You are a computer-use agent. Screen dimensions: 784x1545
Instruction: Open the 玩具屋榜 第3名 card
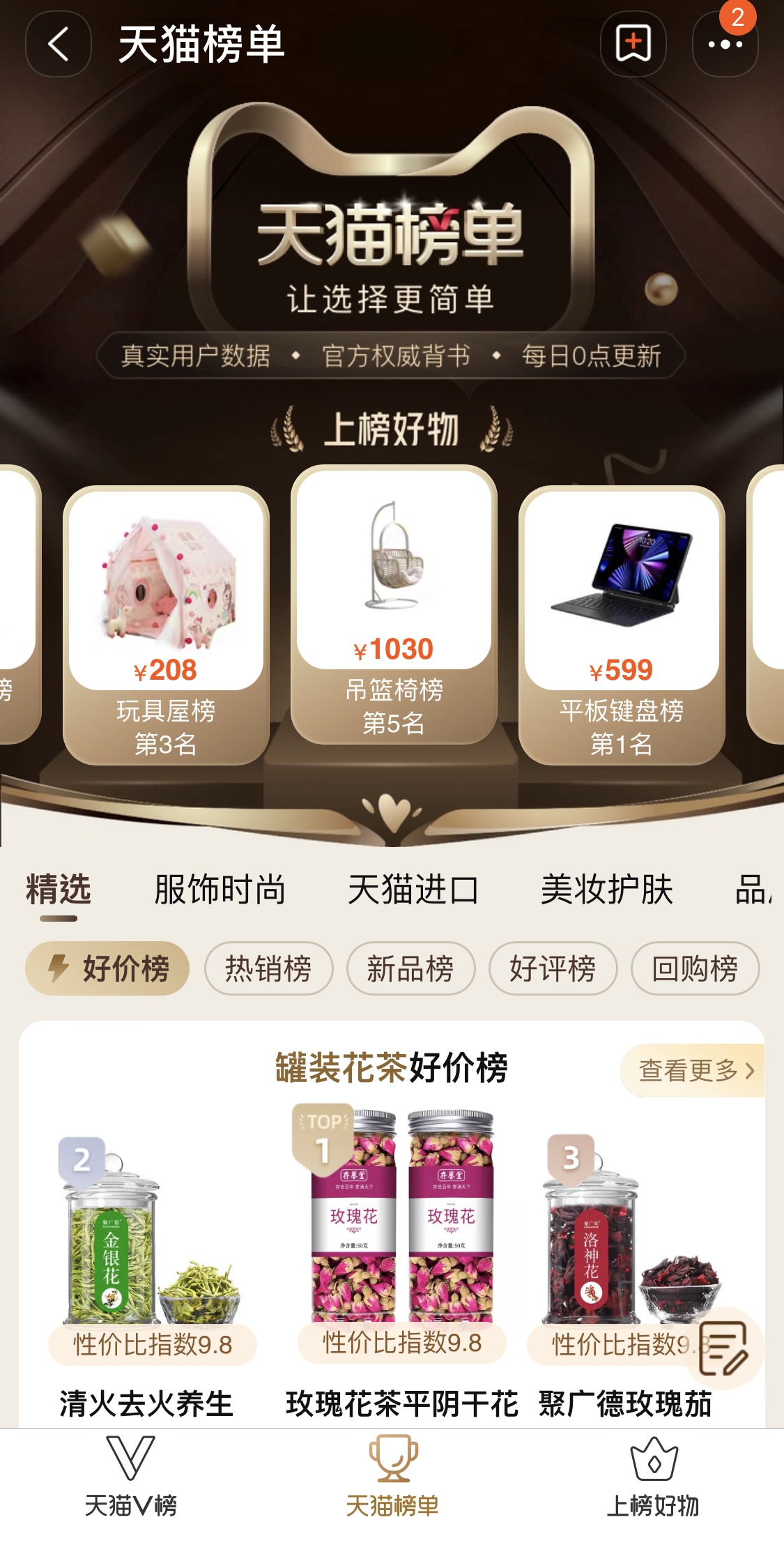(x=166, y=624)
